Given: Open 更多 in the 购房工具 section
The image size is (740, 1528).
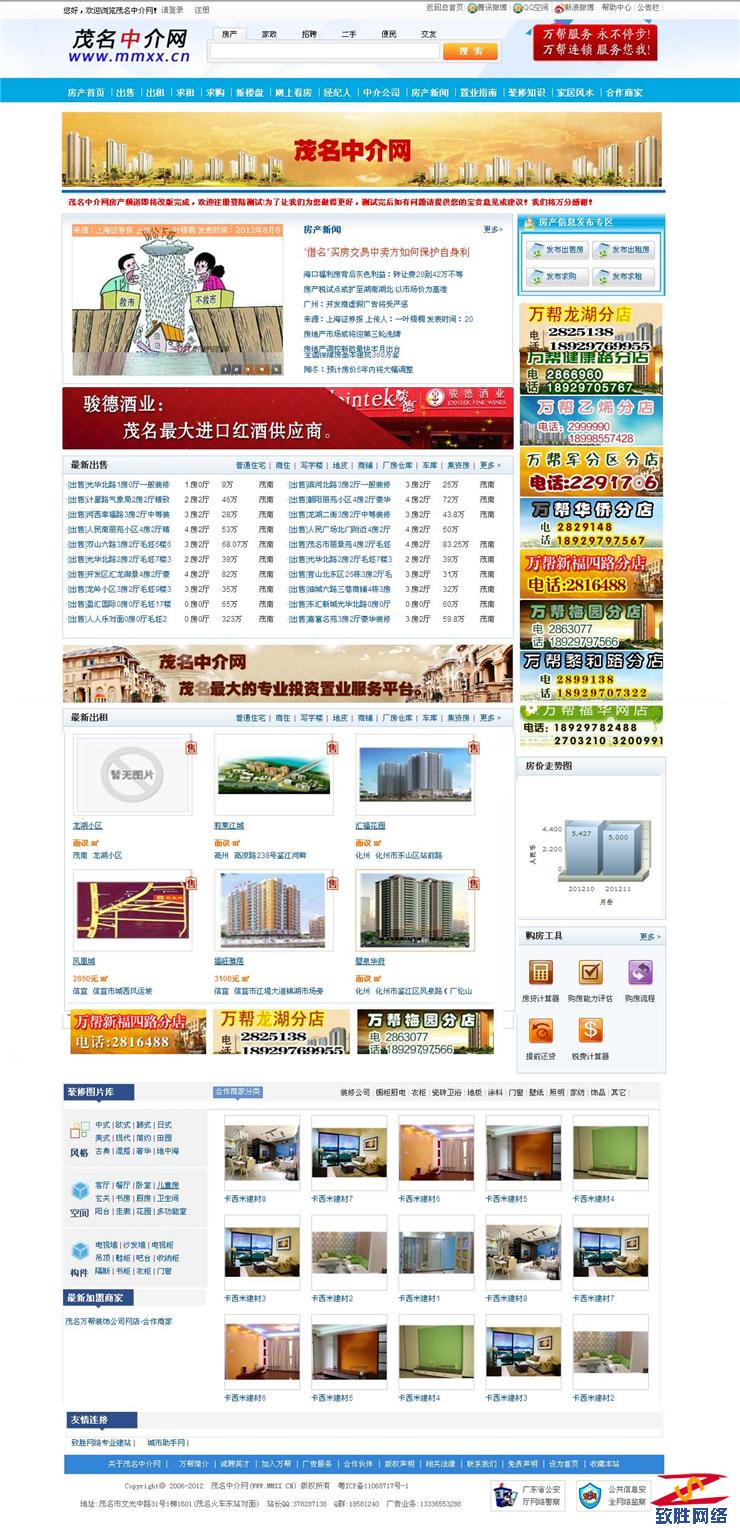Looking at the screenshot, I should pos(650,937).
